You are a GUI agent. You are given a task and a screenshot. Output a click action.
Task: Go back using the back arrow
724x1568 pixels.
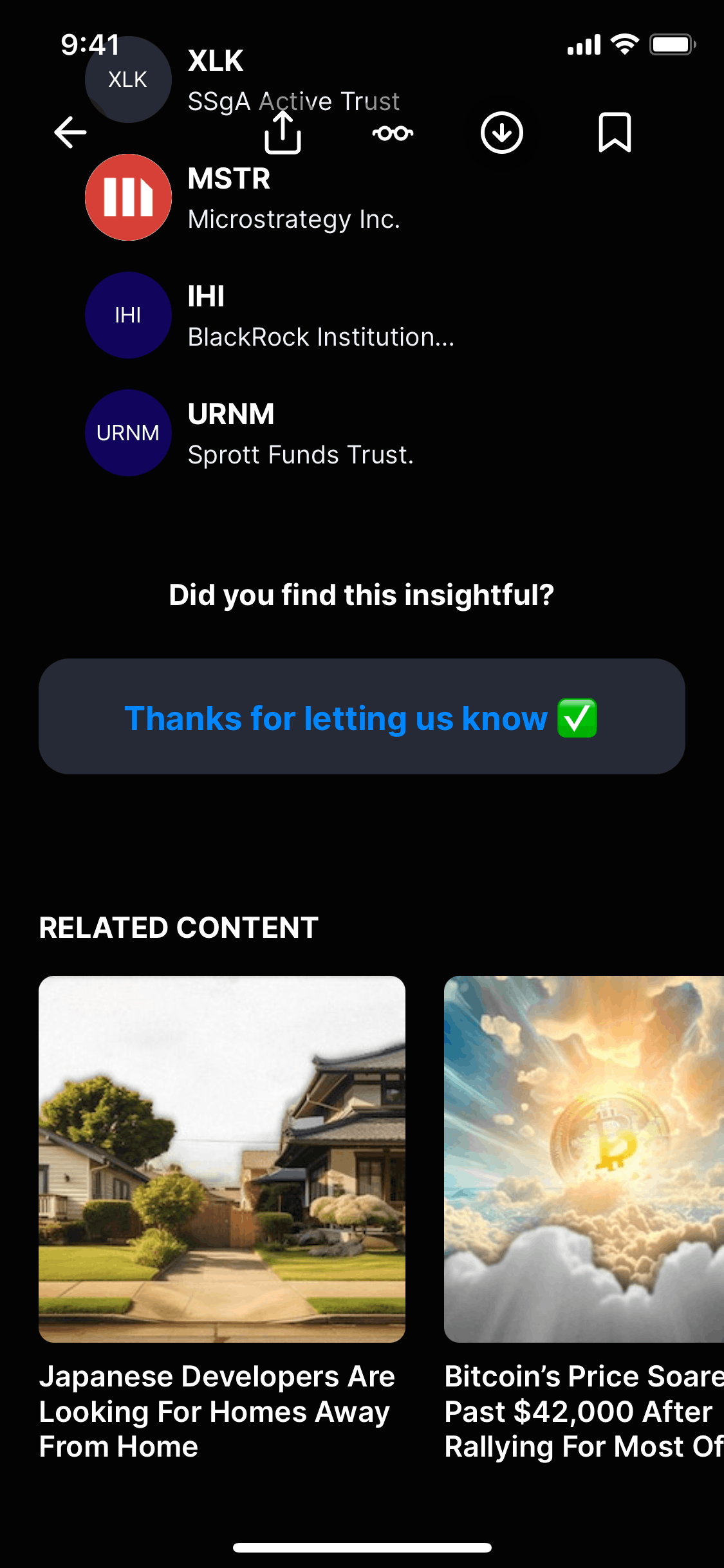(x=70, y=133)
